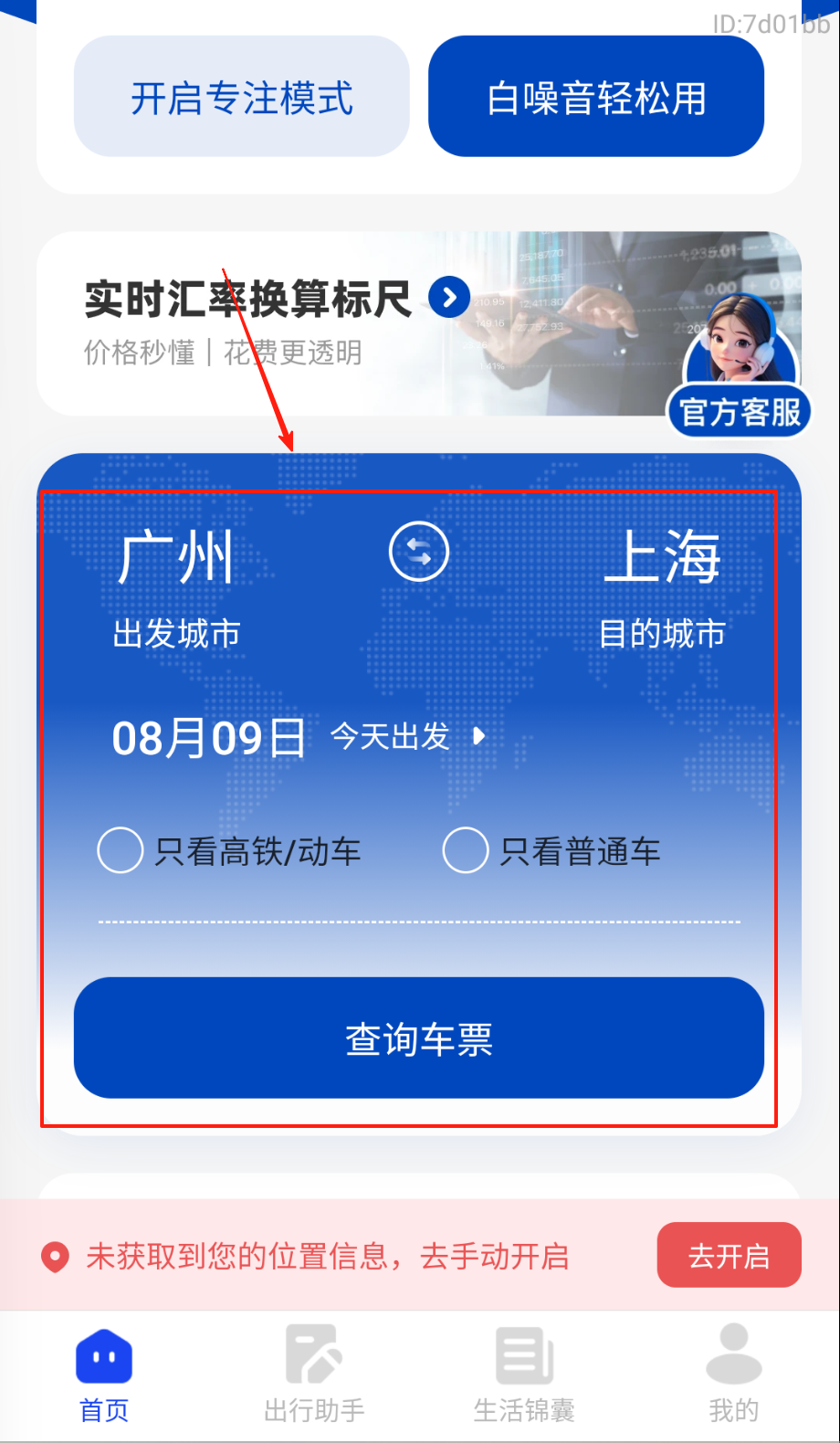
Task: Swap departure and destination cities
Action: point(419,552)
